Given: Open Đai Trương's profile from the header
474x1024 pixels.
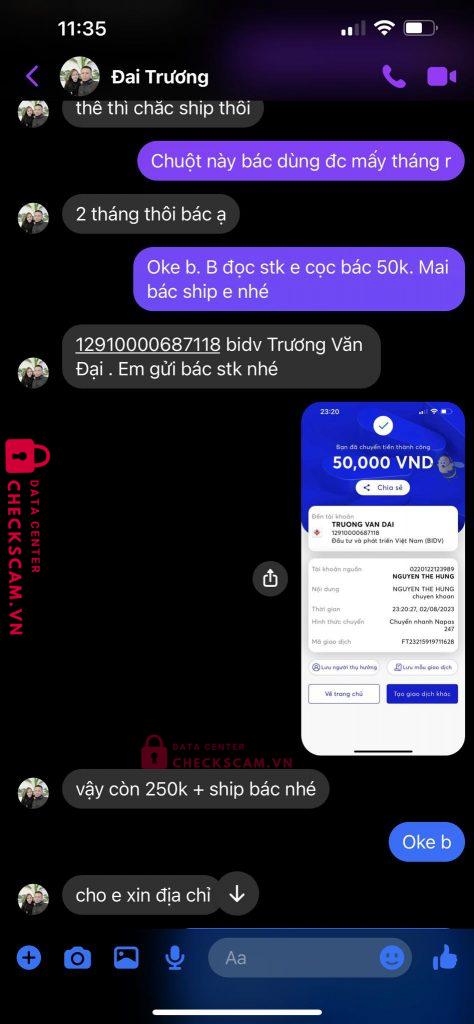Looking at the screenshot, I should pos(134,77).
